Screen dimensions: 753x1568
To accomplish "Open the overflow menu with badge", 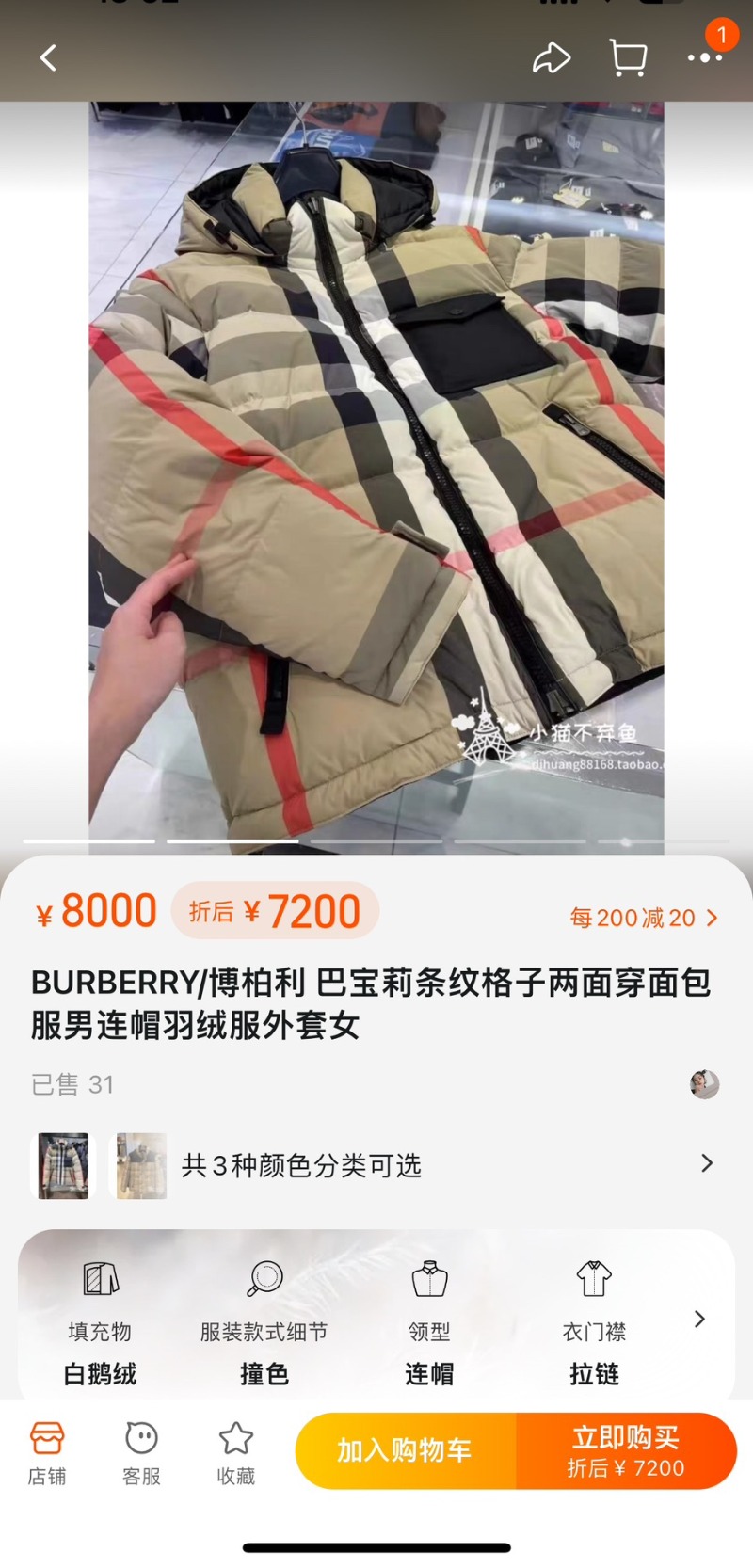I will coord(704,56).
